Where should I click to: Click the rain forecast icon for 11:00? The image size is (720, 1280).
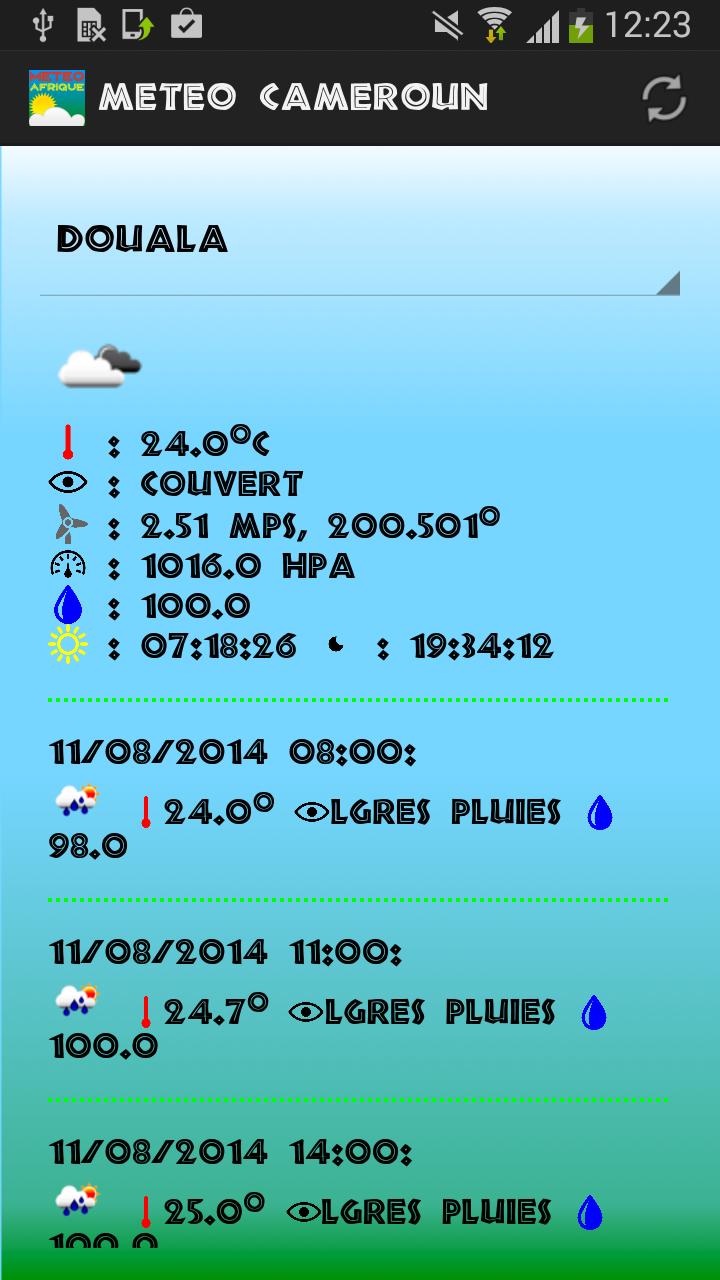point(78,1000)
